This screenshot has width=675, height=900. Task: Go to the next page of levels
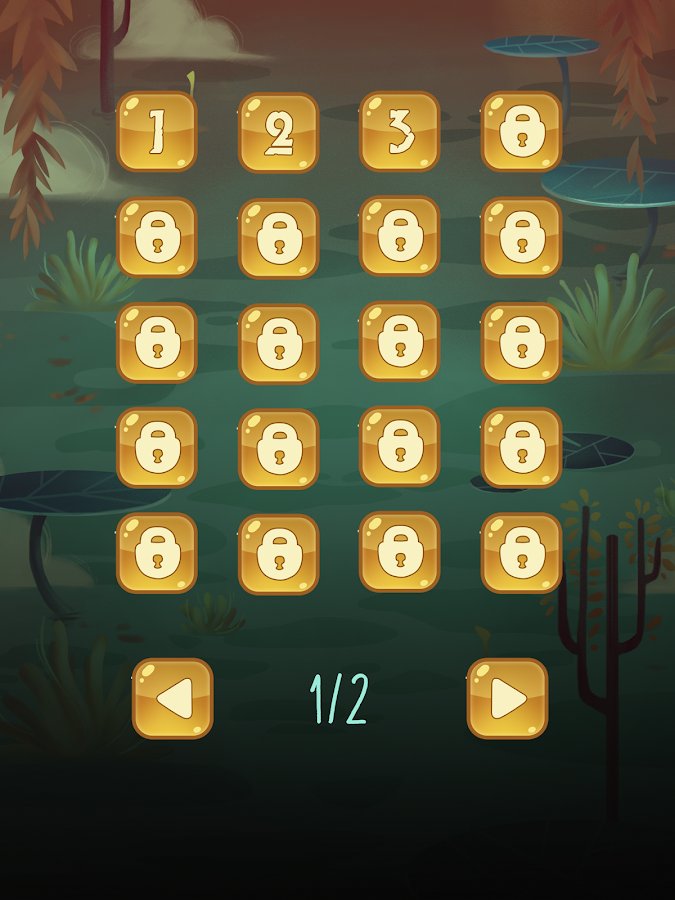(507, 698)
